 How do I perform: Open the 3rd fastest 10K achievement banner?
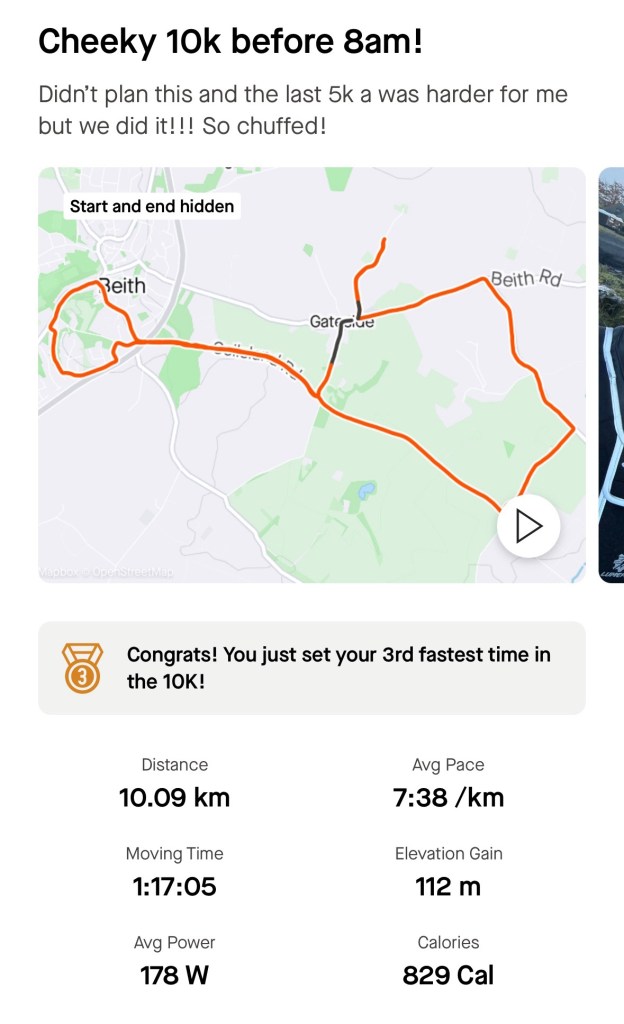311,668
